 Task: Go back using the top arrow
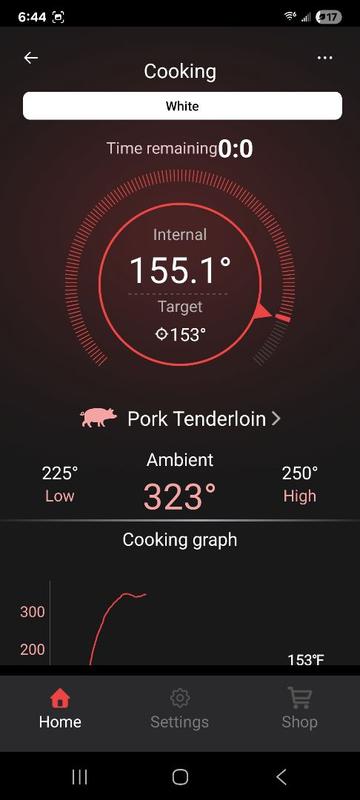[x=31, y=58]
